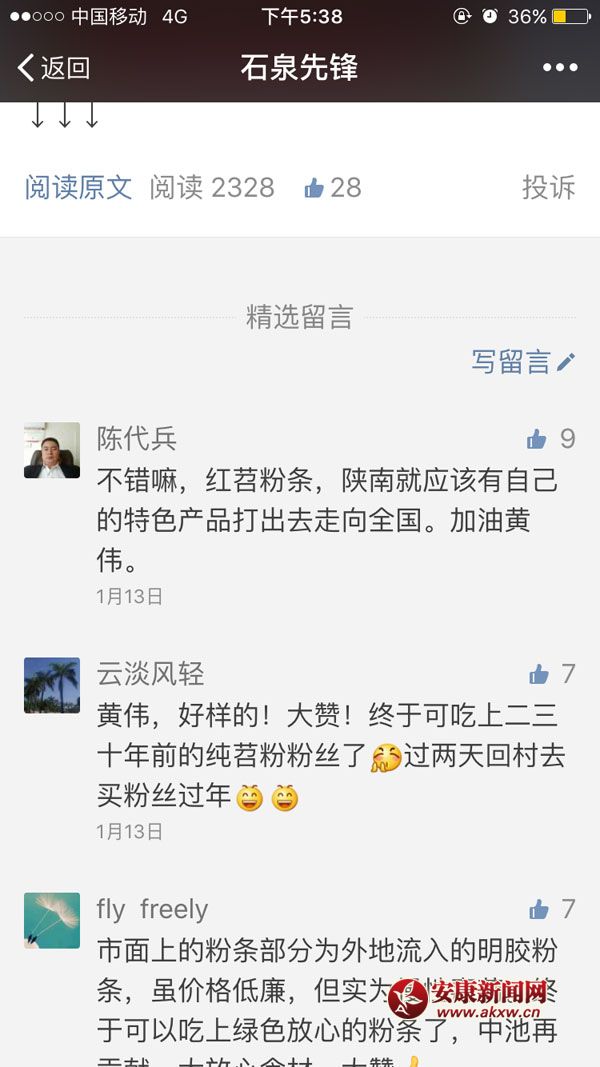The width and height of the screenshot is (600, 1067).
Task: Open the three-dot overflow menu
Action: coord(559,68)
